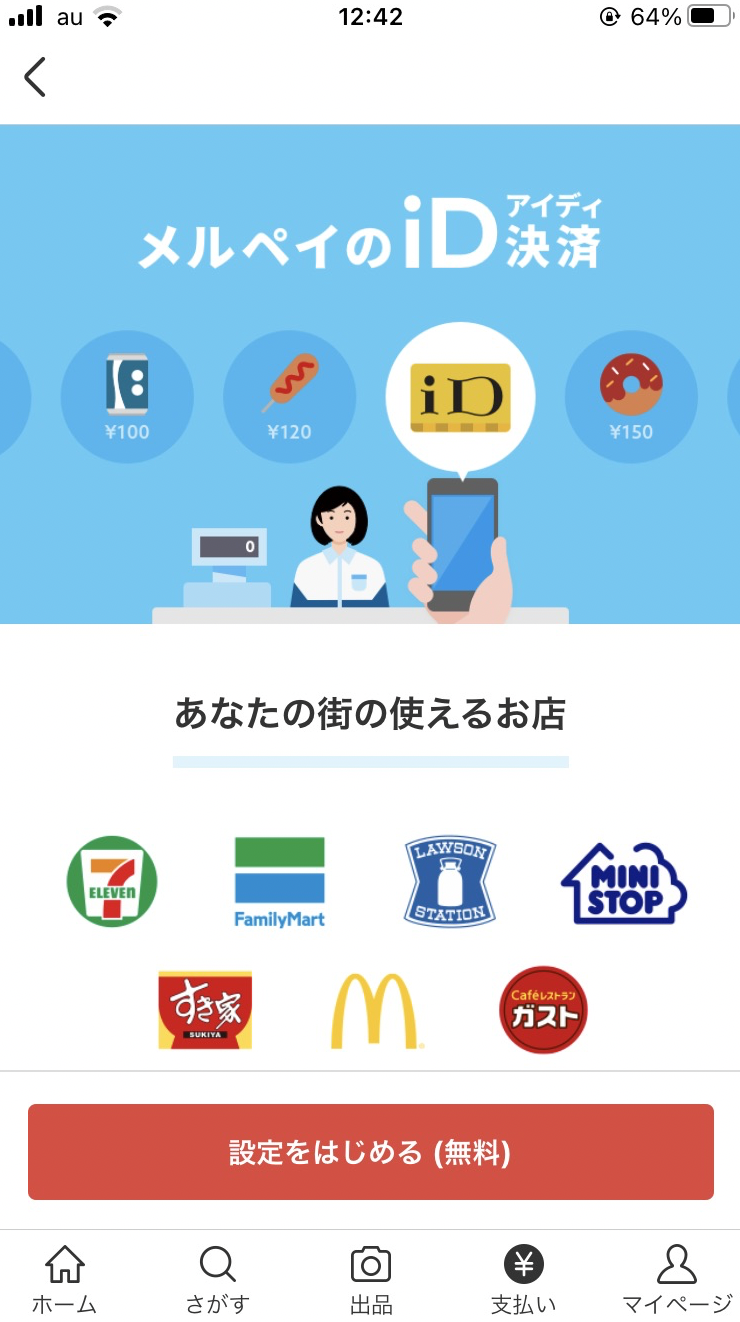Screen dimensions: 740x1322
Task: Go to the マイページ tab
Action: pyautogui.click(x=676, y=1279)
